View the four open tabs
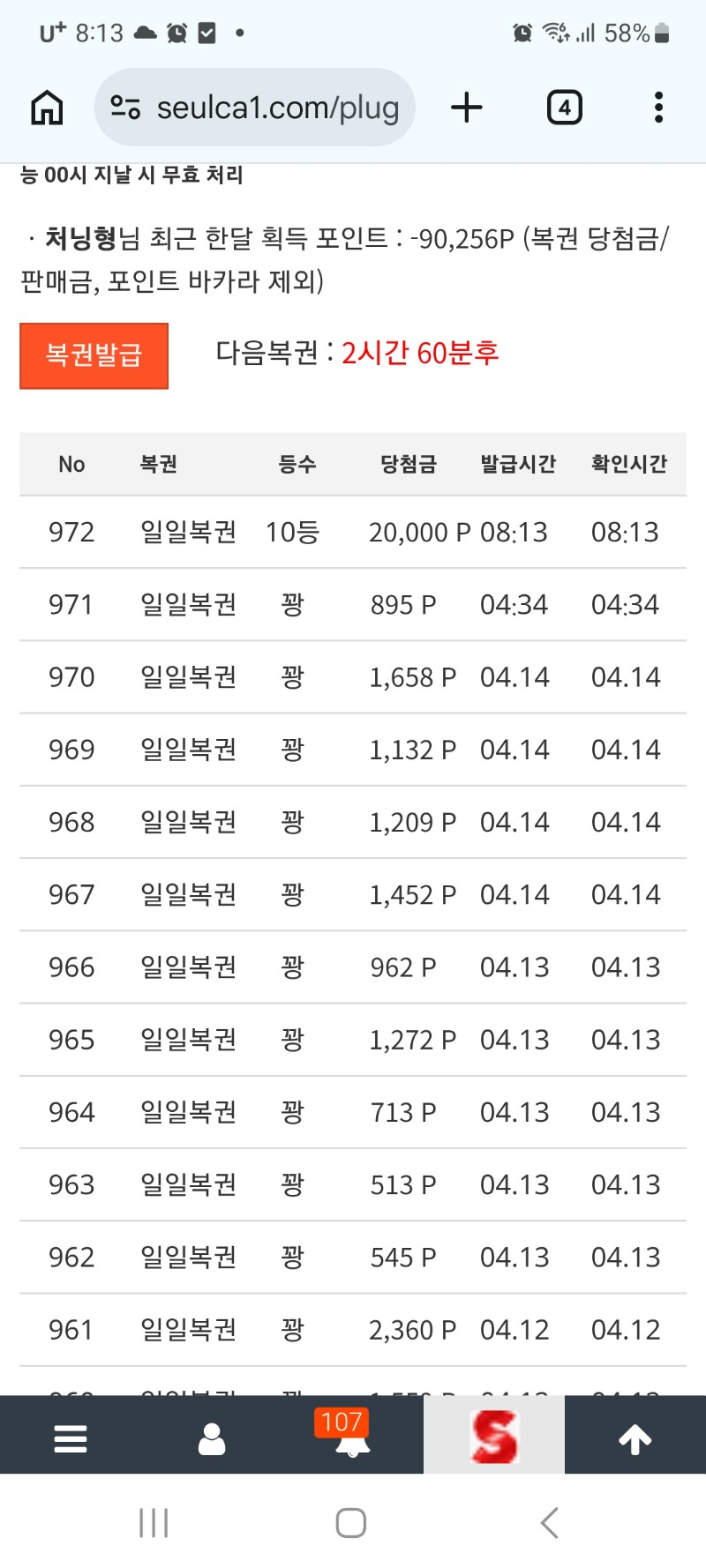 [x=565, y=108]
